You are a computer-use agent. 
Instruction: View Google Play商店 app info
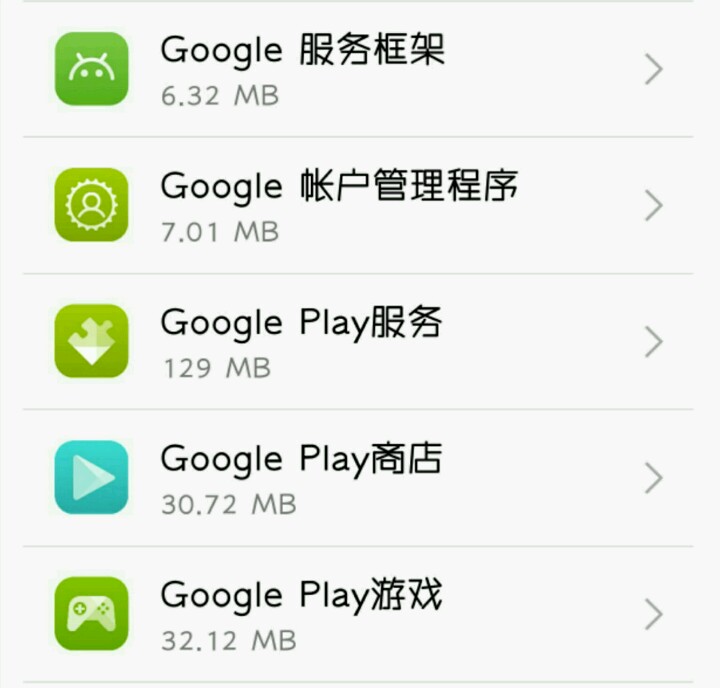(x=360, y=477)
